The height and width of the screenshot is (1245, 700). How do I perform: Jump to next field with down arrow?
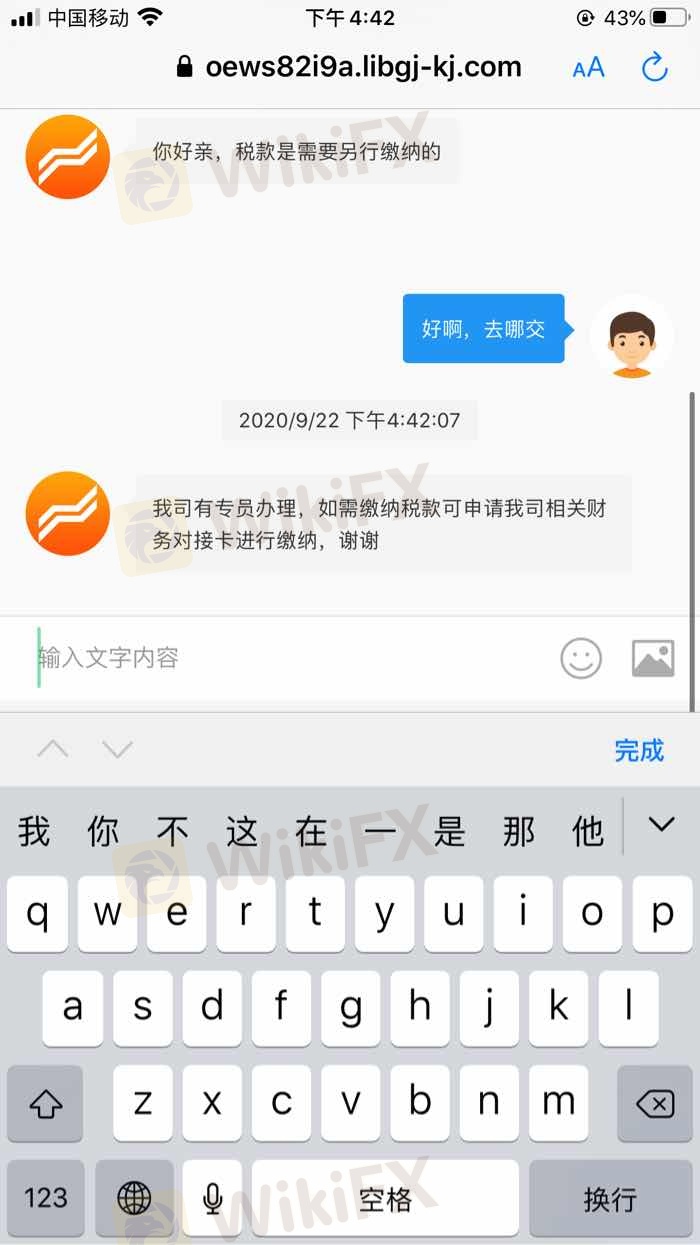tap(117, 749)
